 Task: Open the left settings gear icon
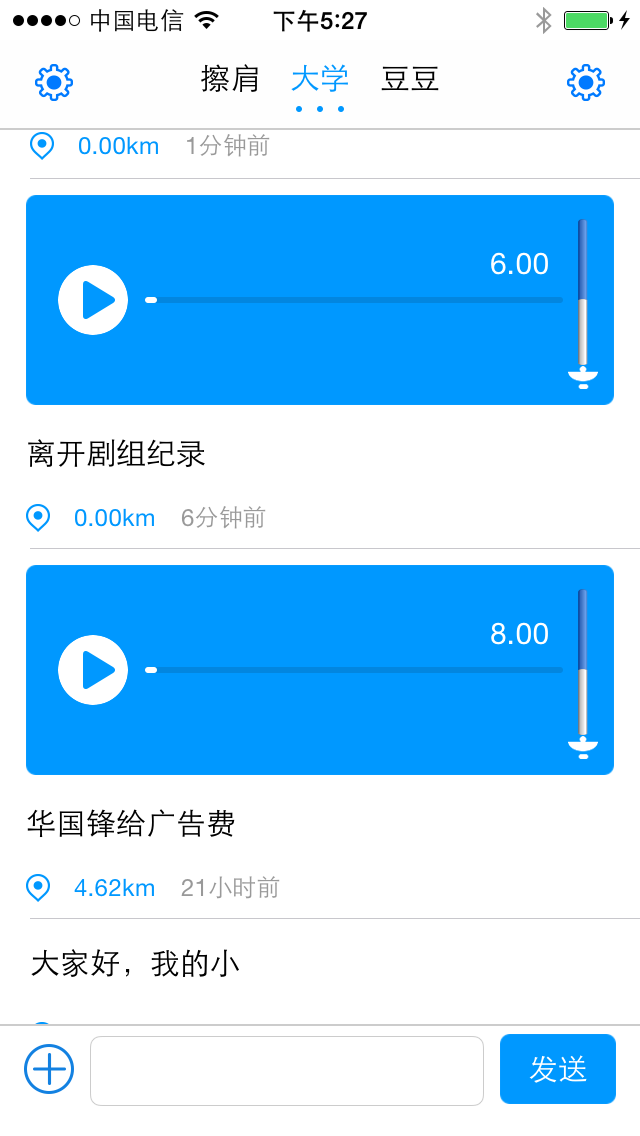[54, 83]
